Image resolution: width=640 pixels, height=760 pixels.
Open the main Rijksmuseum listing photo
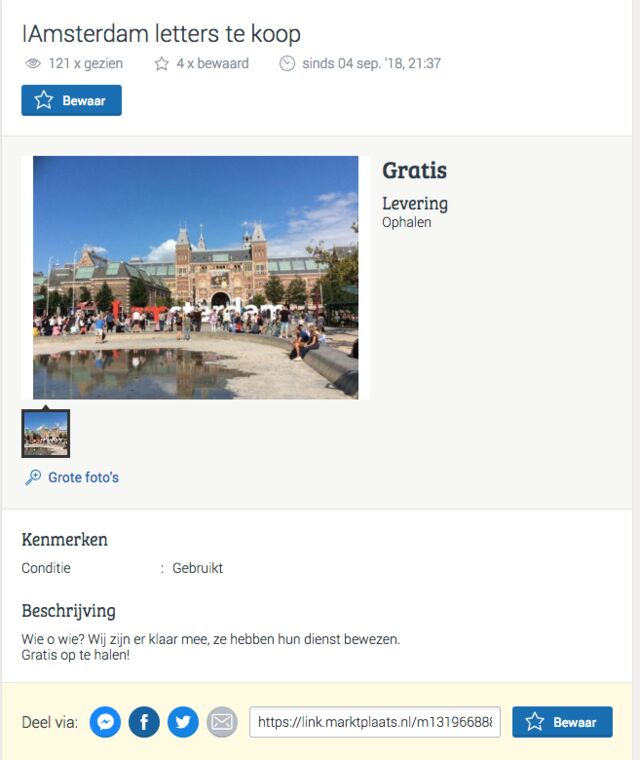[x=195, y=277]
